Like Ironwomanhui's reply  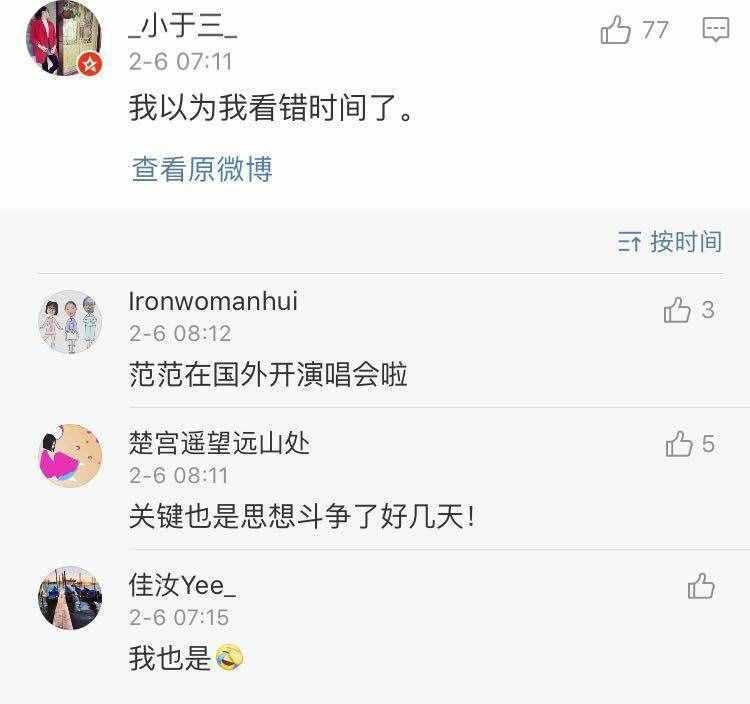pyautogui.click(x=678, y=311)
